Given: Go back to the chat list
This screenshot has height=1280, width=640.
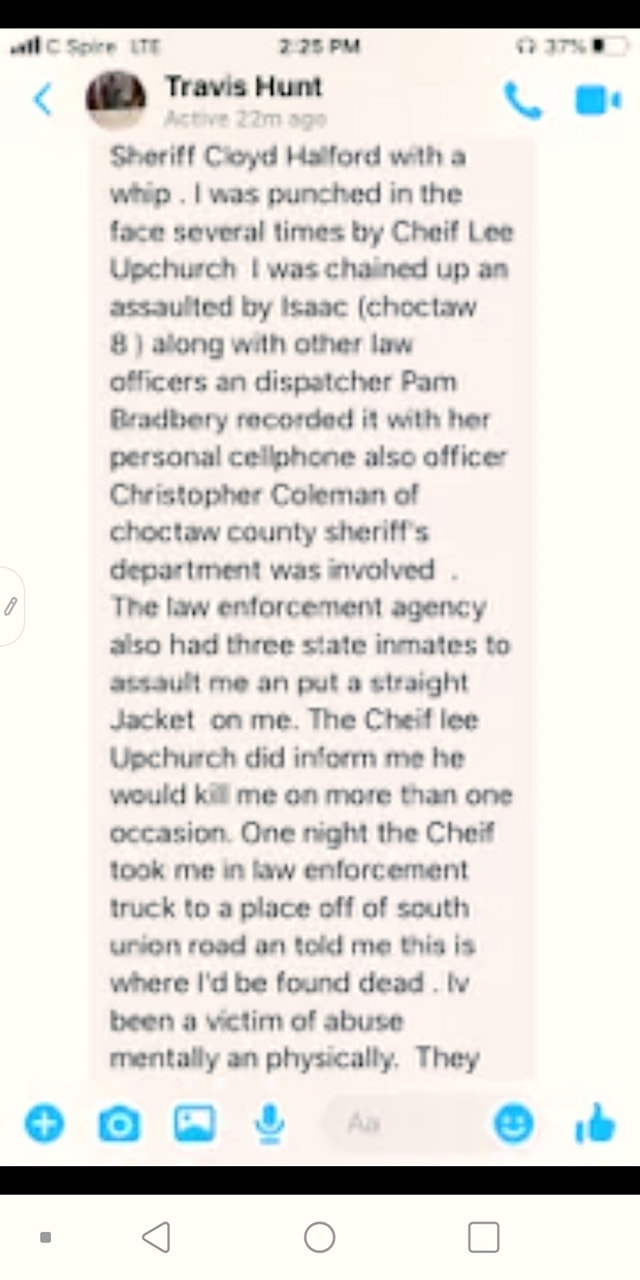Looking at the screenshot, I should click(43, 100).
